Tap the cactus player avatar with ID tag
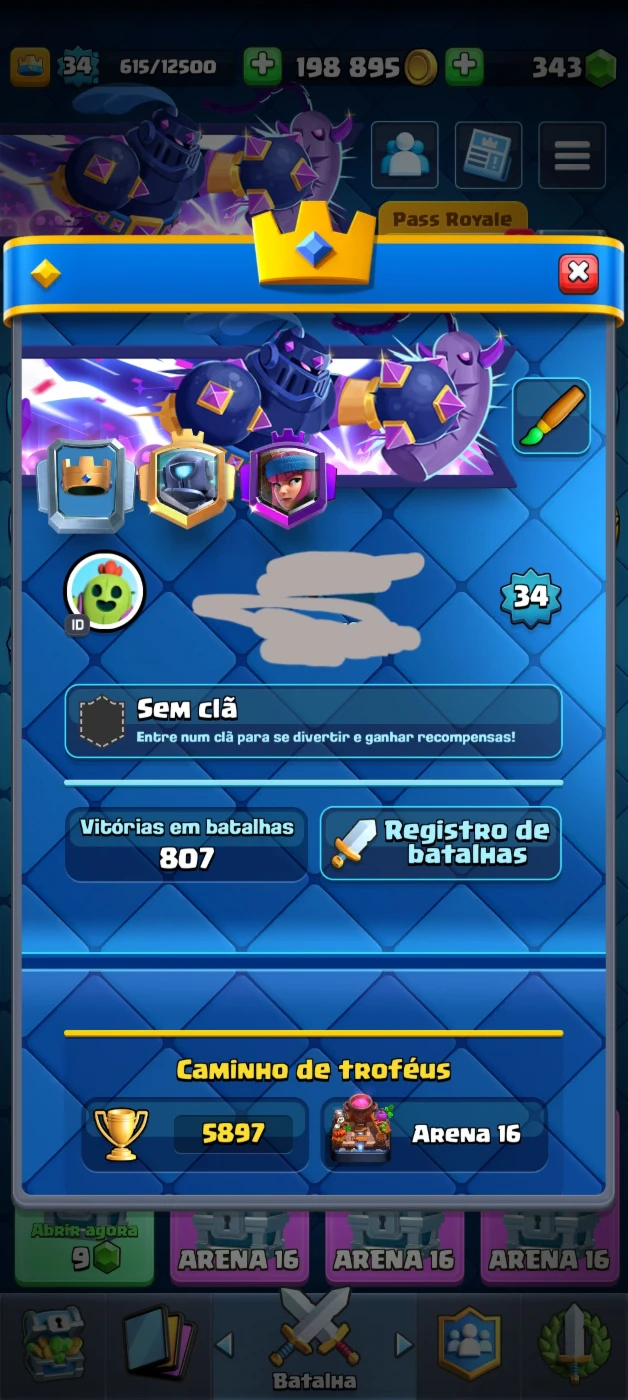Image resolution: width=628 pixels, height=1400 pixels. pos(104,591)
